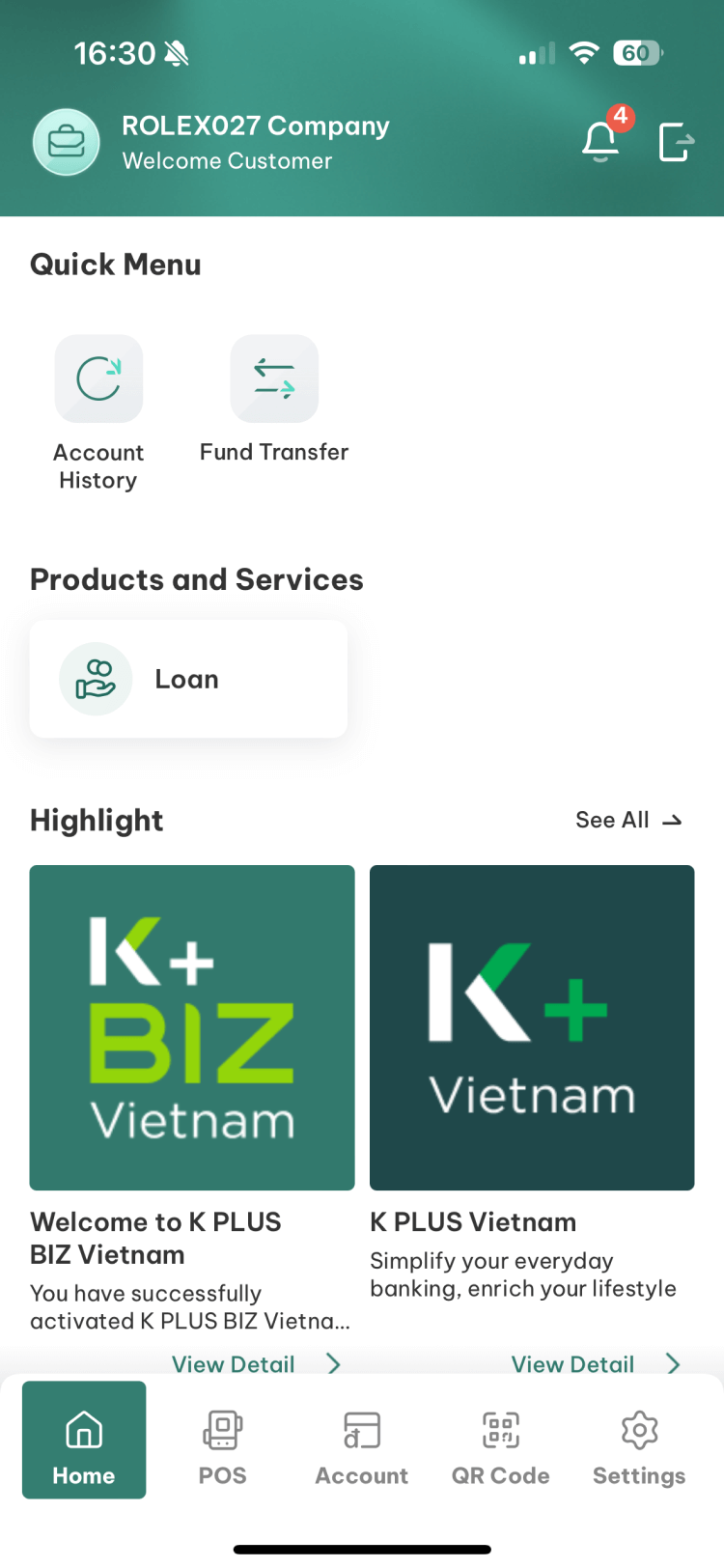Select the POS icon in bottom navigation

(x=222, y=1440)
